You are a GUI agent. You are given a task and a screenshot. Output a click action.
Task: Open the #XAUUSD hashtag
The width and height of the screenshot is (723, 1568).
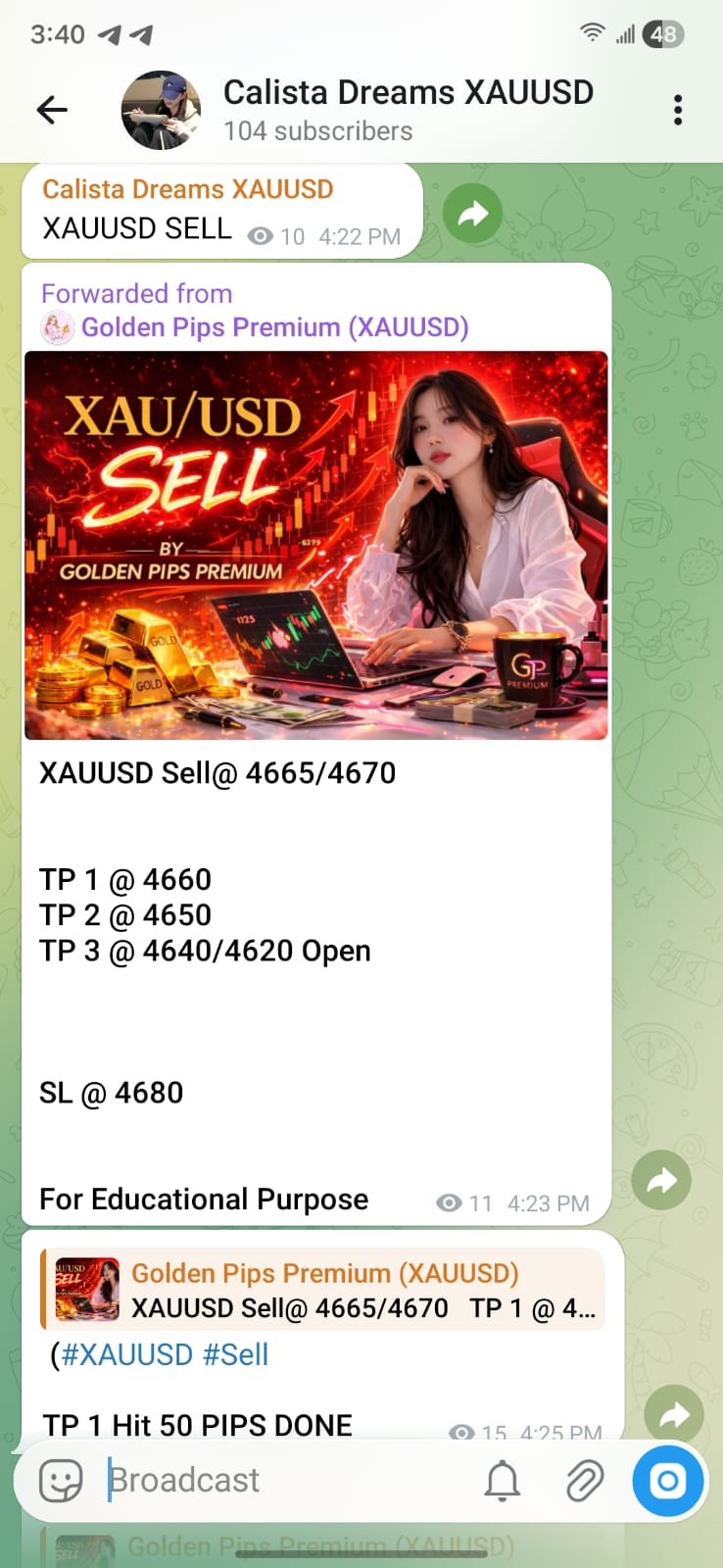[127, 1355]
